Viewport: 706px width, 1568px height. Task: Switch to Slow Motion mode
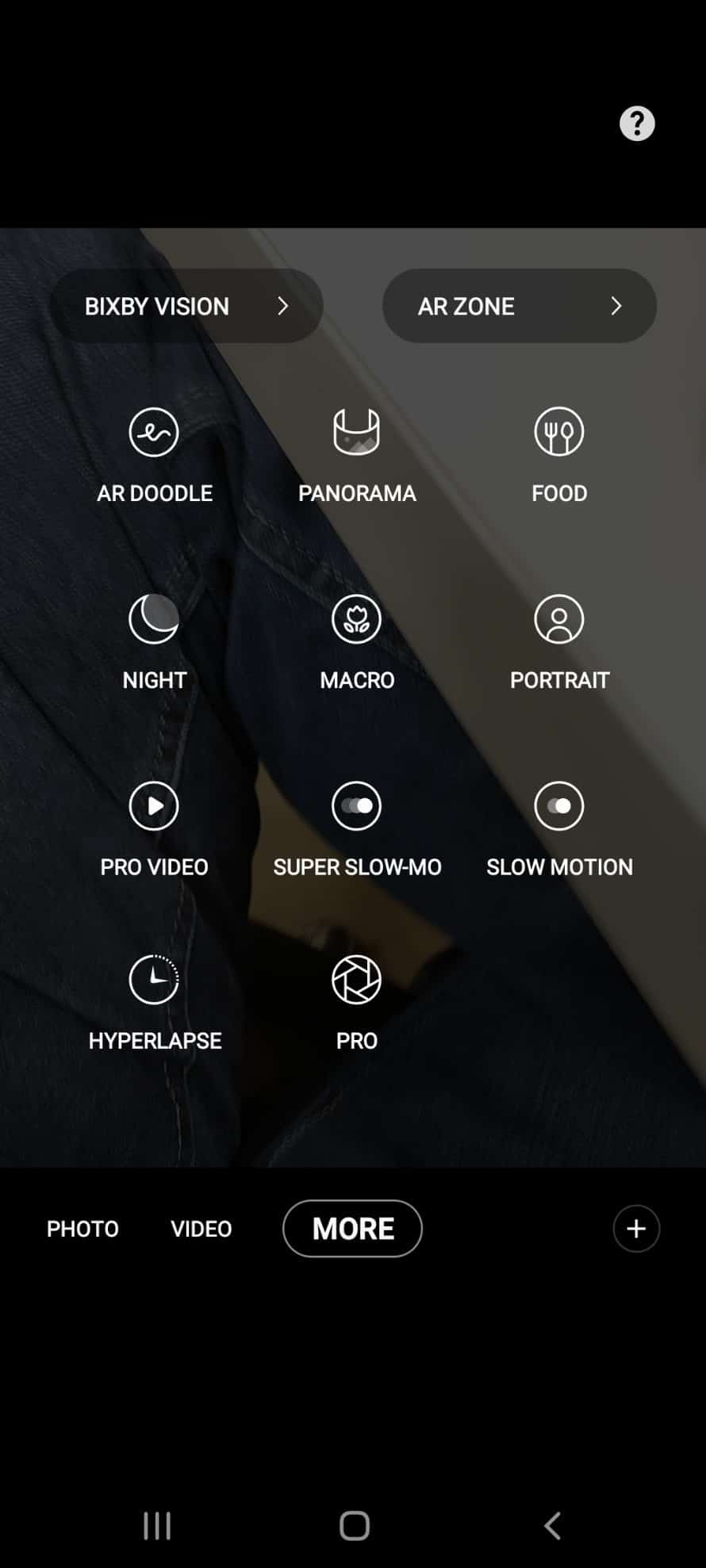point(559,828)
